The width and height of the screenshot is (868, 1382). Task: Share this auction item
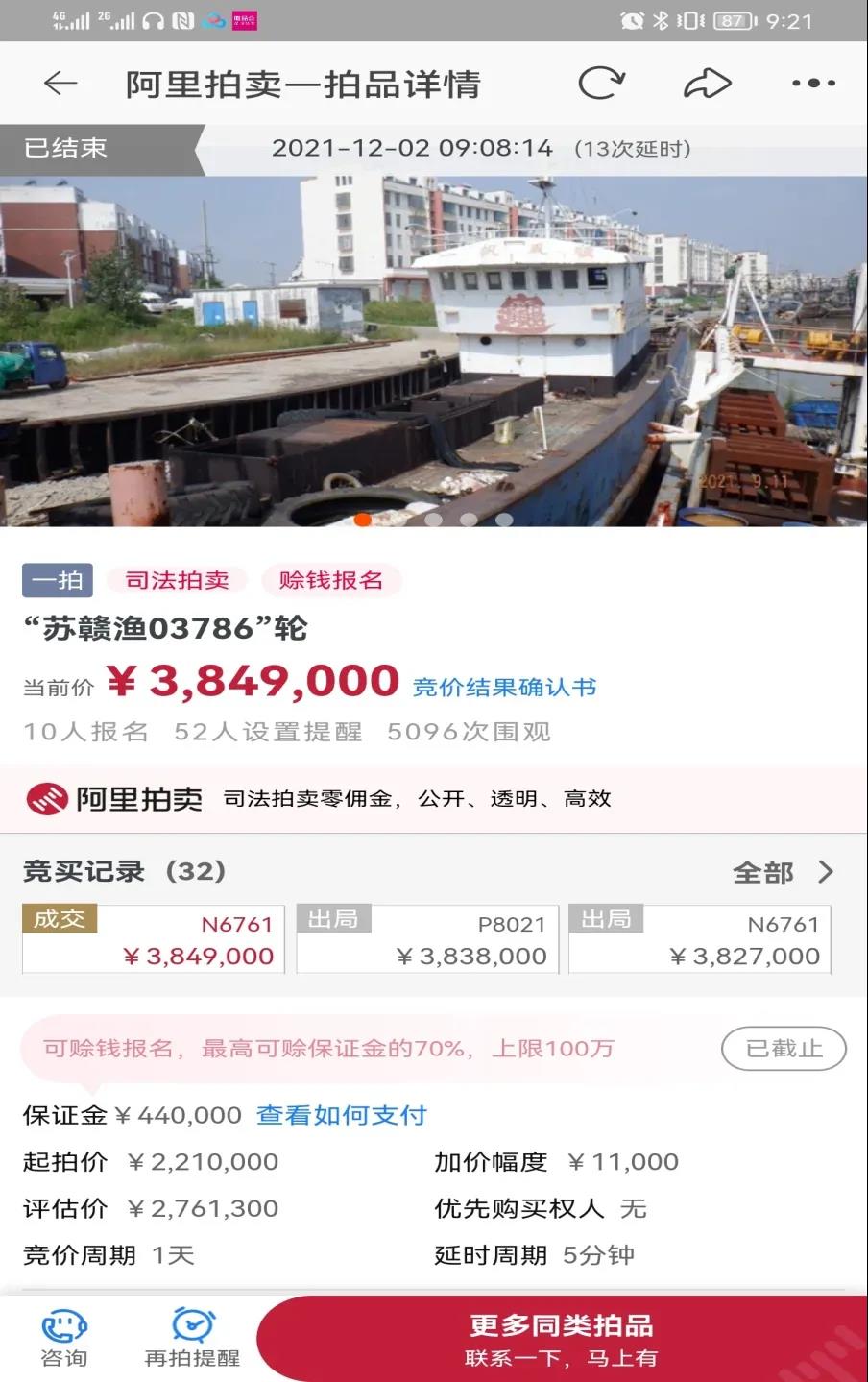pyautogui.click(x=707, y=84)
